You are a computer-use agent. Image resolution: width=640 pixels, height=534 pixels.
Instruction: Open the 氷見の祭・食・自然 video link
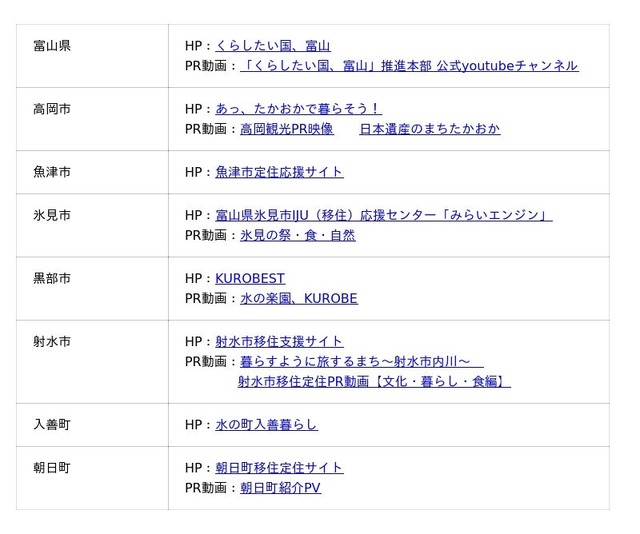click(x=298, y=236)
